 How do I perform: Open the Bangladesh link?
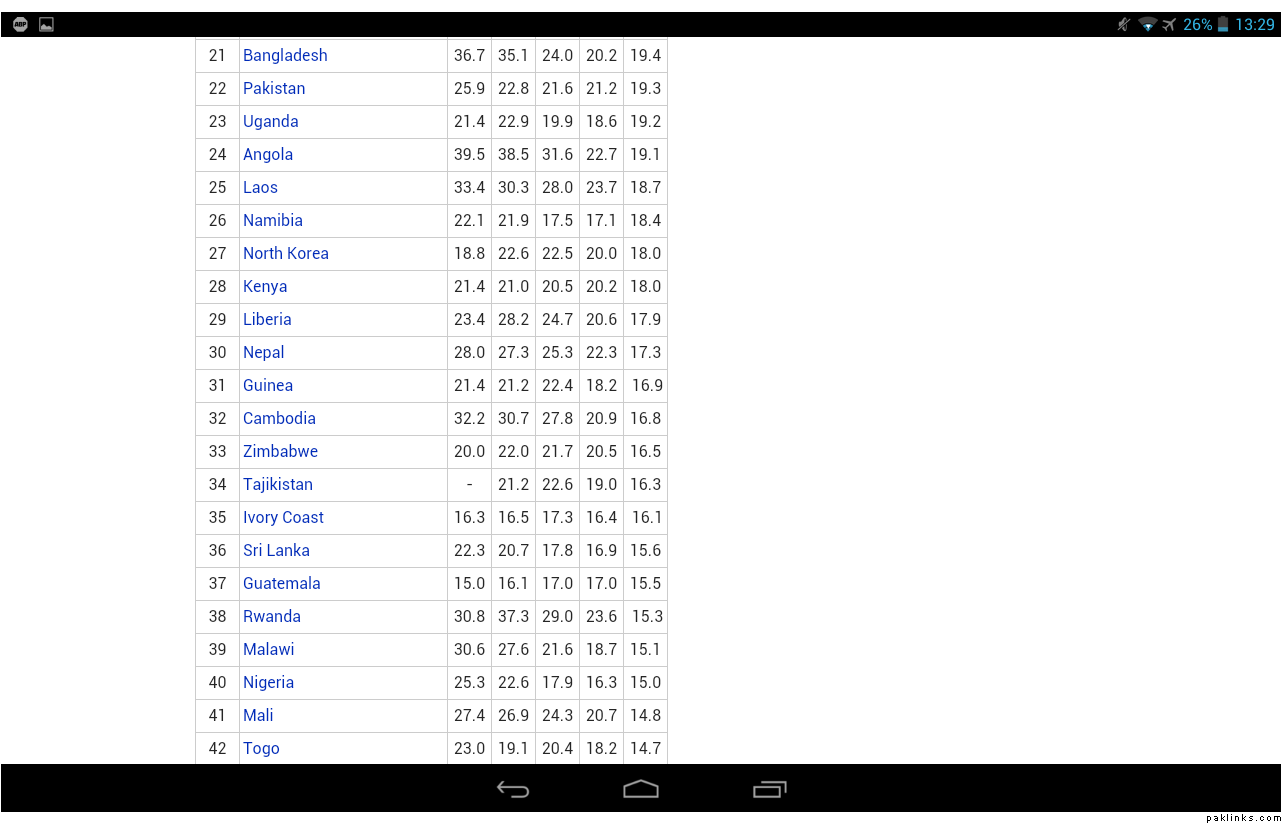tap(285, 56)
